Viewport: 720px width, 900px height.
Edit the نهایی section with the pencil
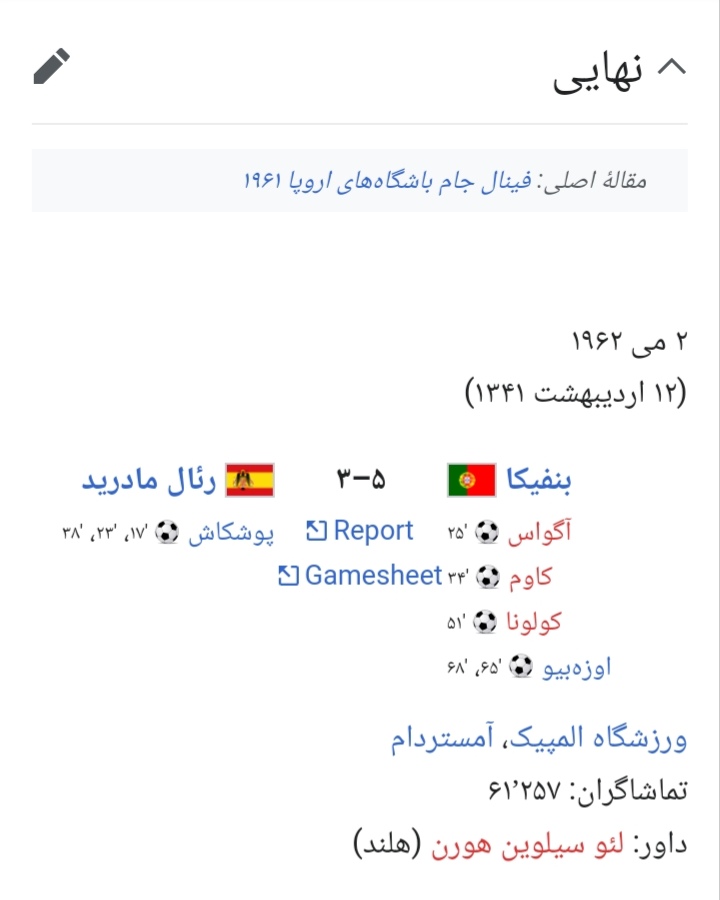click(x=52, y=67)
